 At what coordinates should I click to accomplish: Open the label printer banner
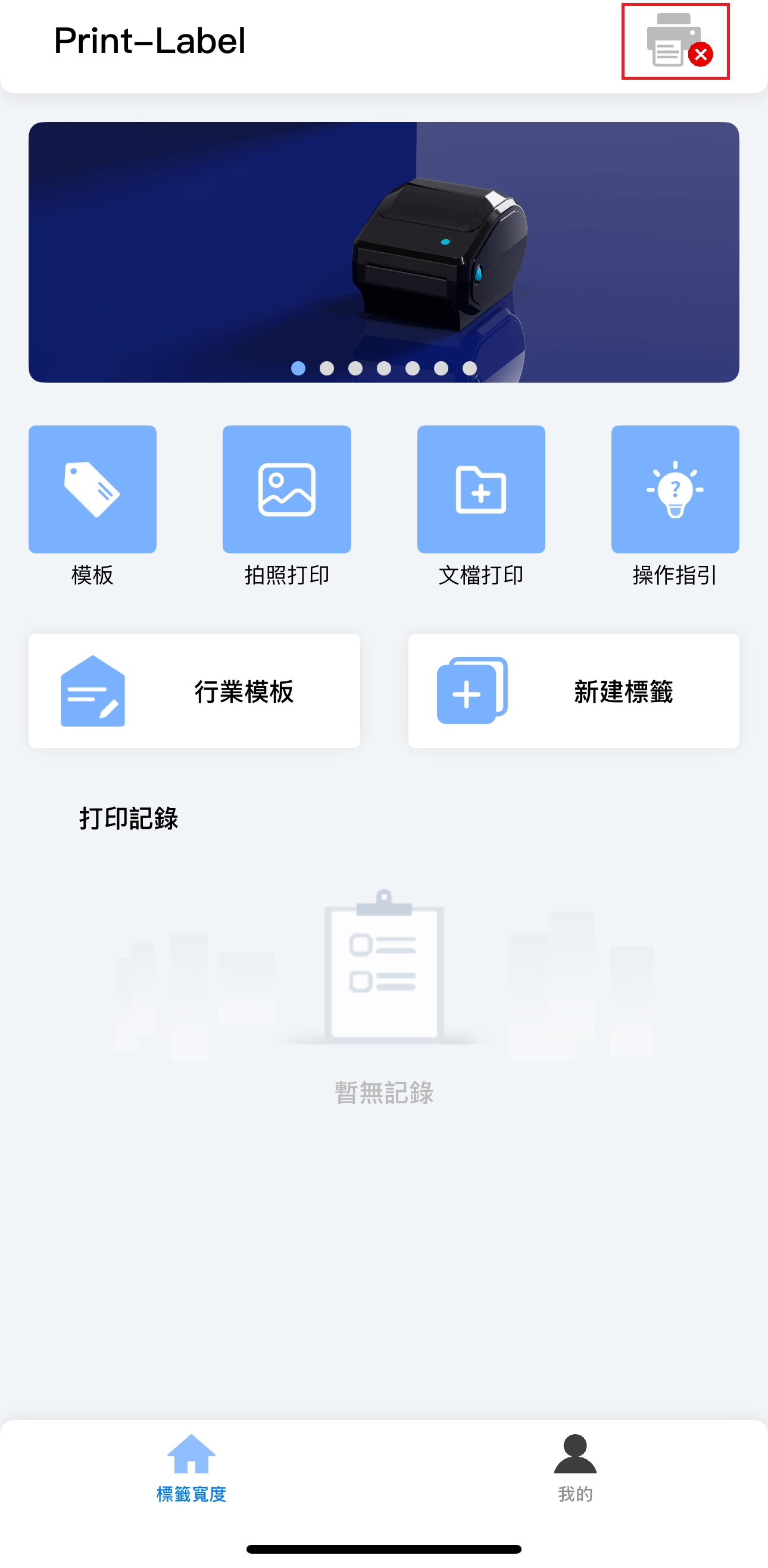coord(383,251)
